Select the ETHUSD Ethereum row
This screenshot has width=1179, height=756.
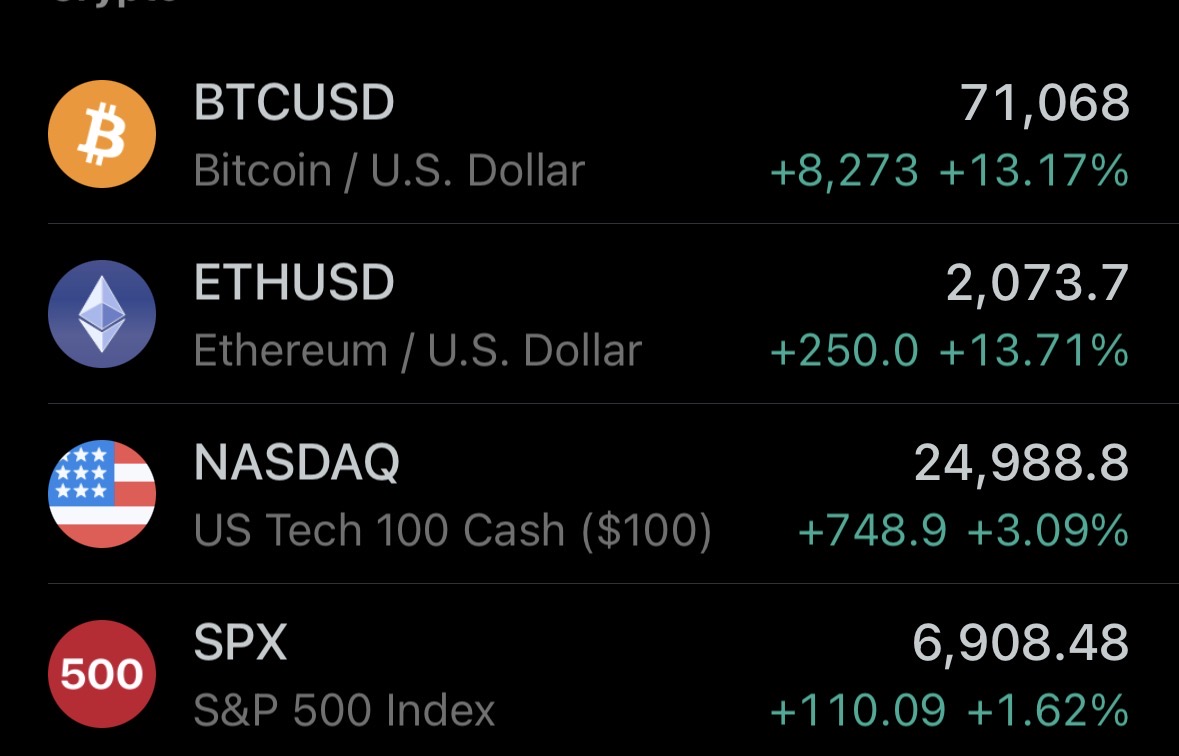point(589,314)
